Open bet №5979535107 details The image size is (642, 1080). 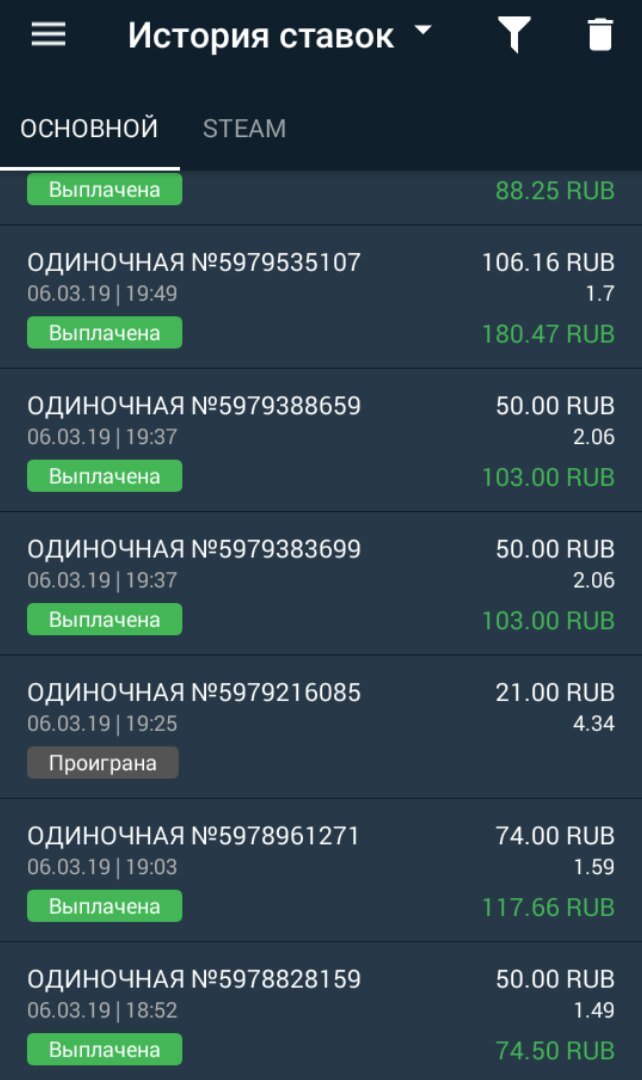click(x=320, y=297)
